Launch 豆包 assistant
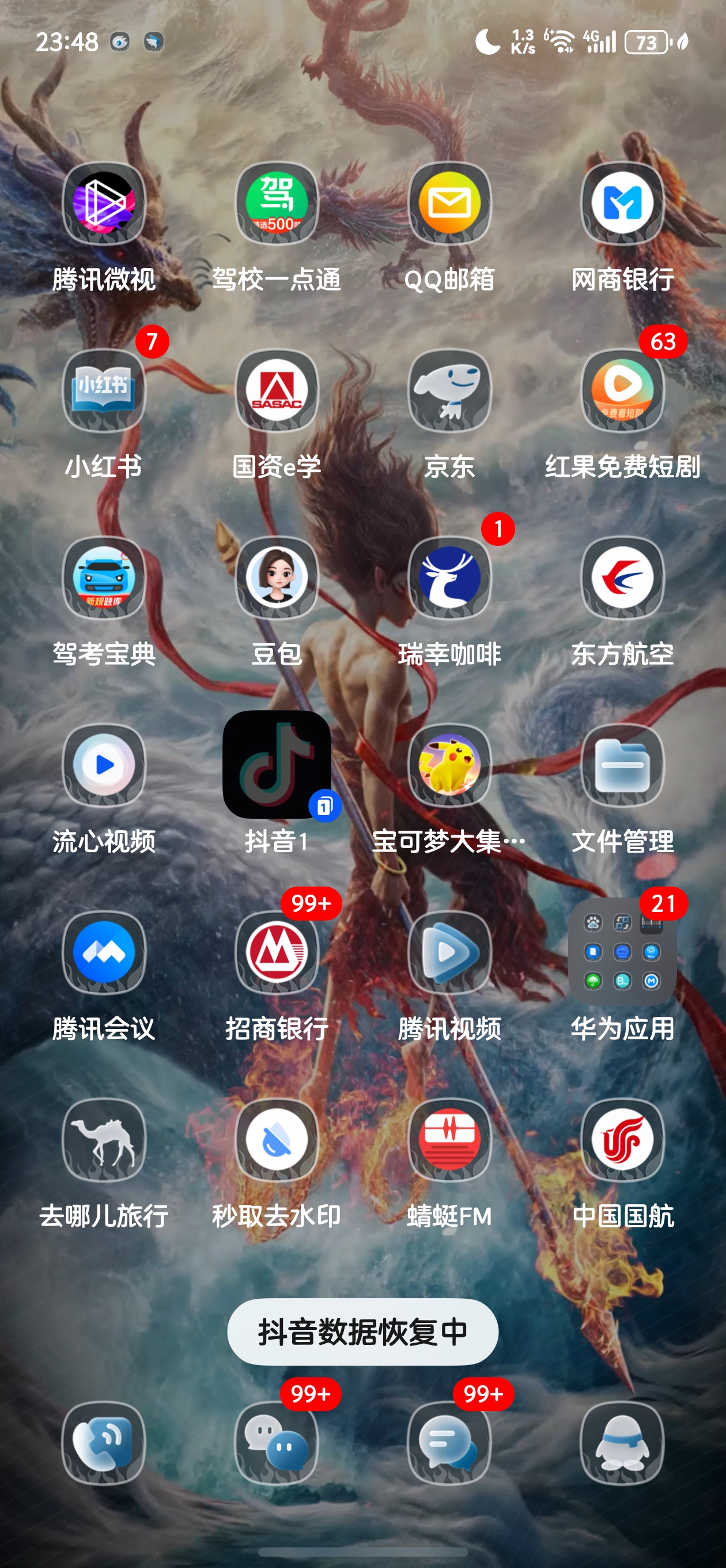Viewport: 726px width, 1568px height. click(277, 578)
